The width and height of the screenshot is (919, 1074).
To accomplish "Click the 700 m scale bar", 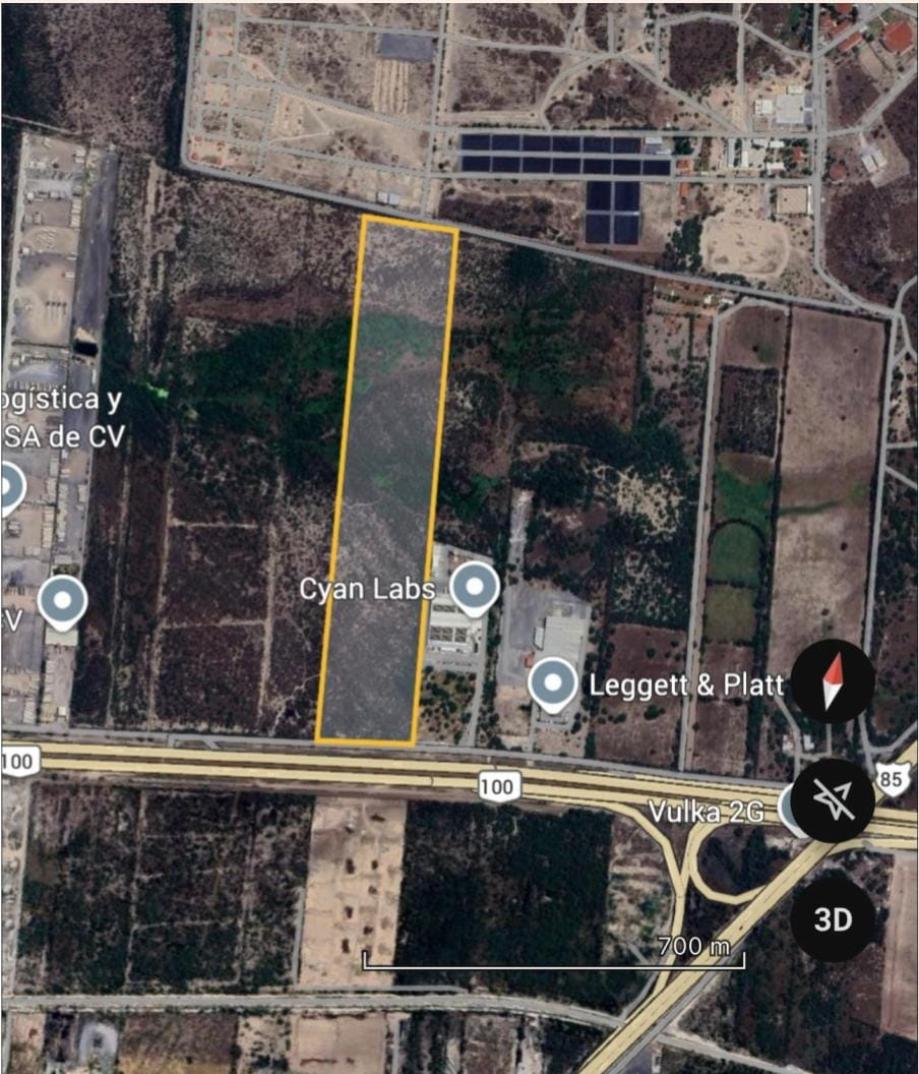I will tap(555, 960).
